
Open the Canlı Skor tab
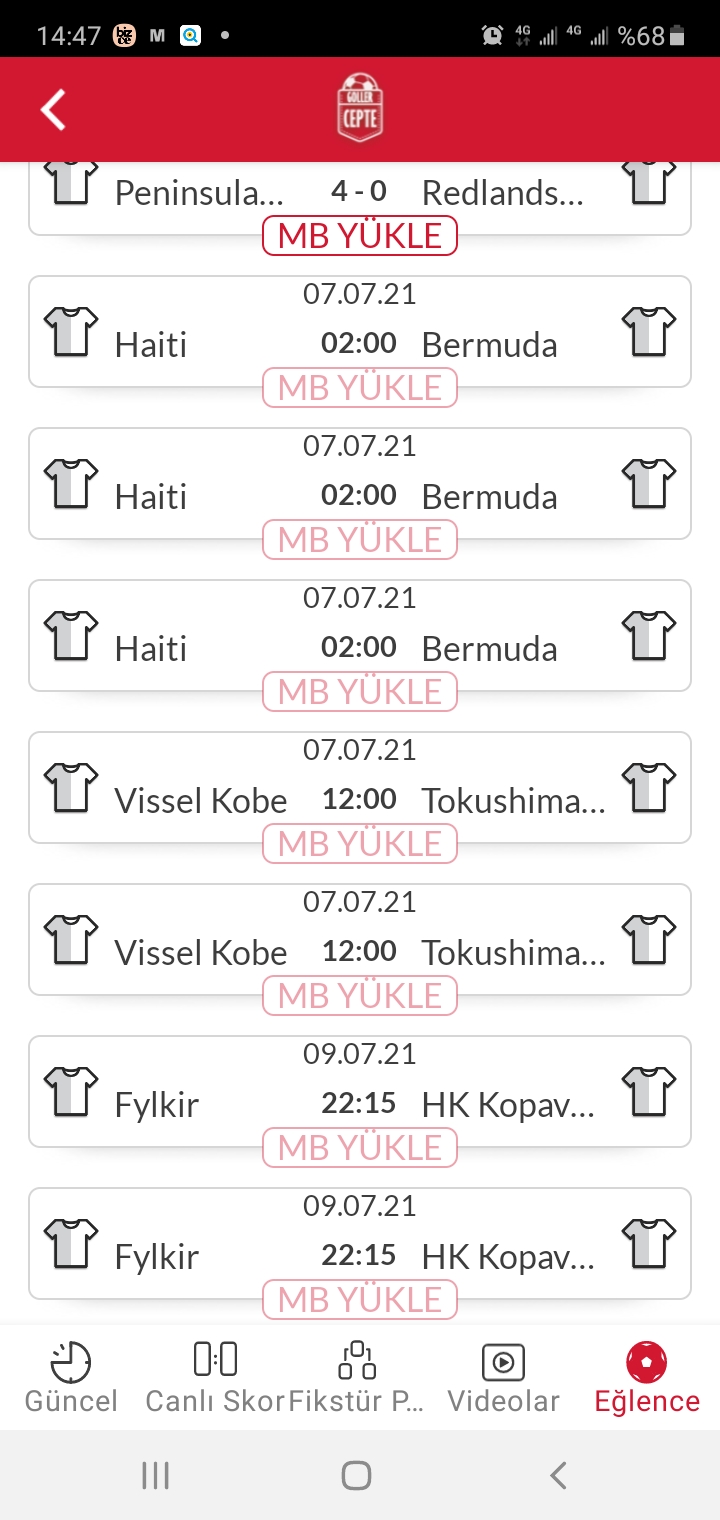coord(215,1378)
